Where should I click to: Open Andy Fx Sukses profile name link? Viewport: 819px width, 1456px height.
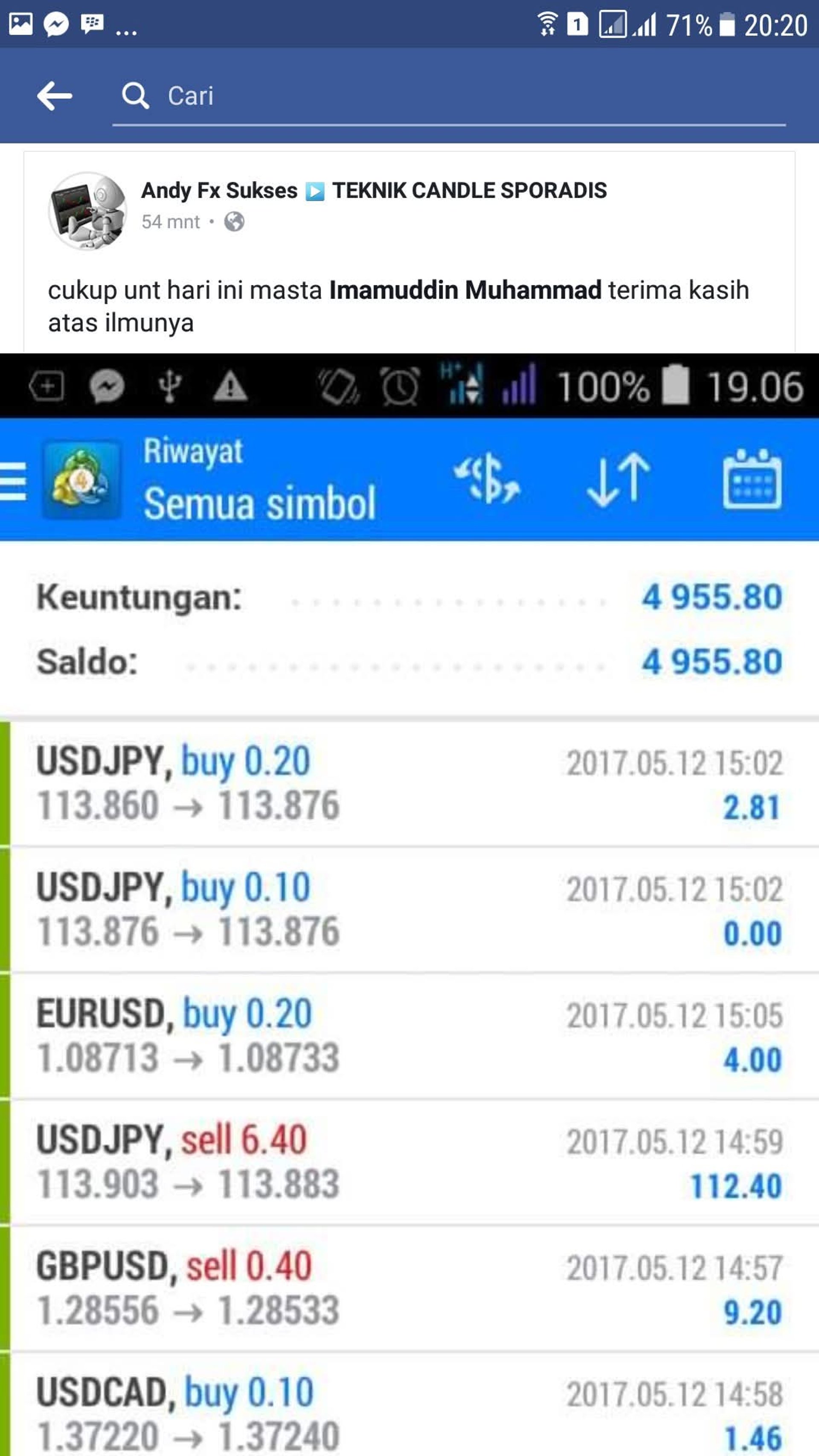pyautogui.click(x=219, y=190)
